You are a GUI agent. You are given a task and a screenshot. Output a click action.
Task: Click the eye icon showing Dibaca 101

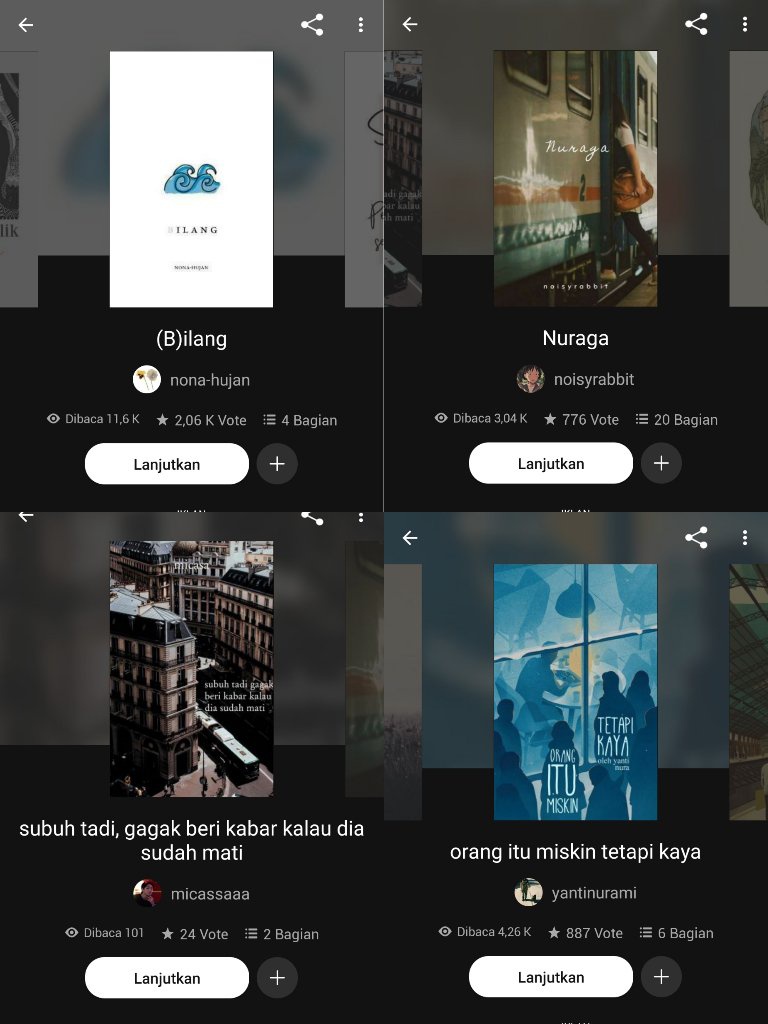coord(70,933)
